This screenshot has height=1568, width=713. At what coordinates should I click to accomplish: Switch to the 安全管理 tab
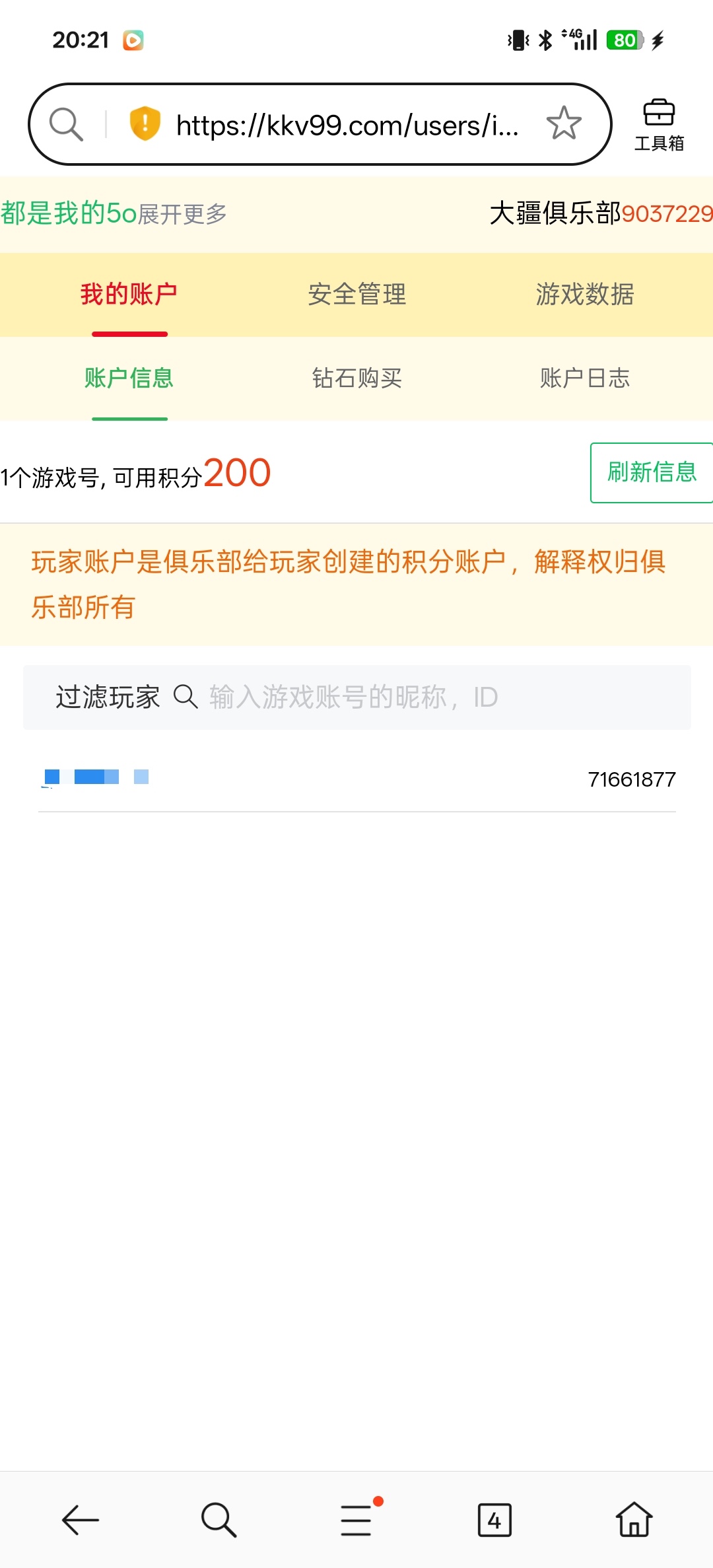click(x=356, y=295)
